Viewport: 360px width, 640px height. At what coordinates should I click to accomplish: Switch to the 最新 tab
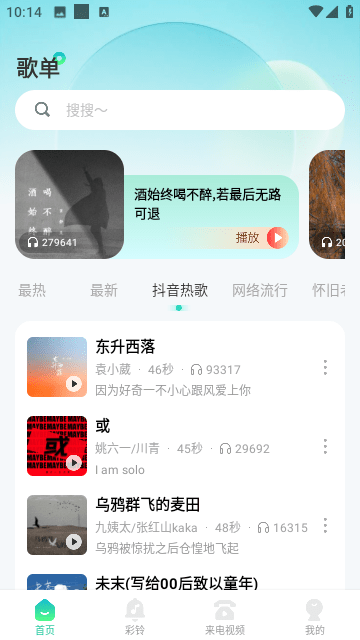click(x=104, y=291)
